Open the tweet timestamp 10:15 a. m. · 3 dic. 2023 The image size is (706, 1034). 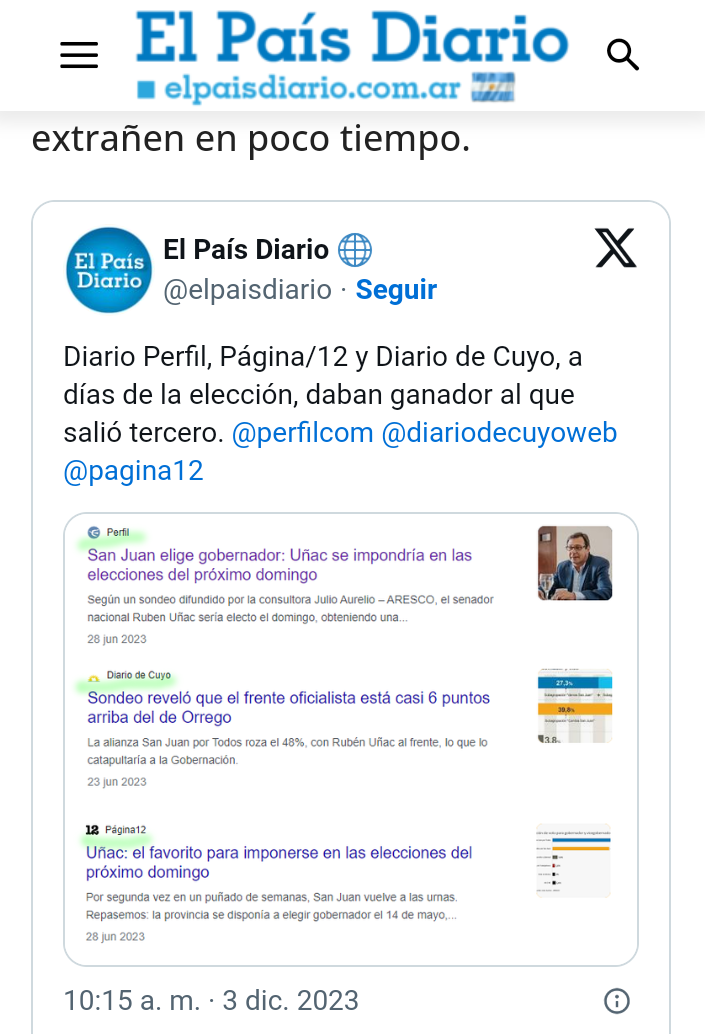click(x=211, y=1000)
